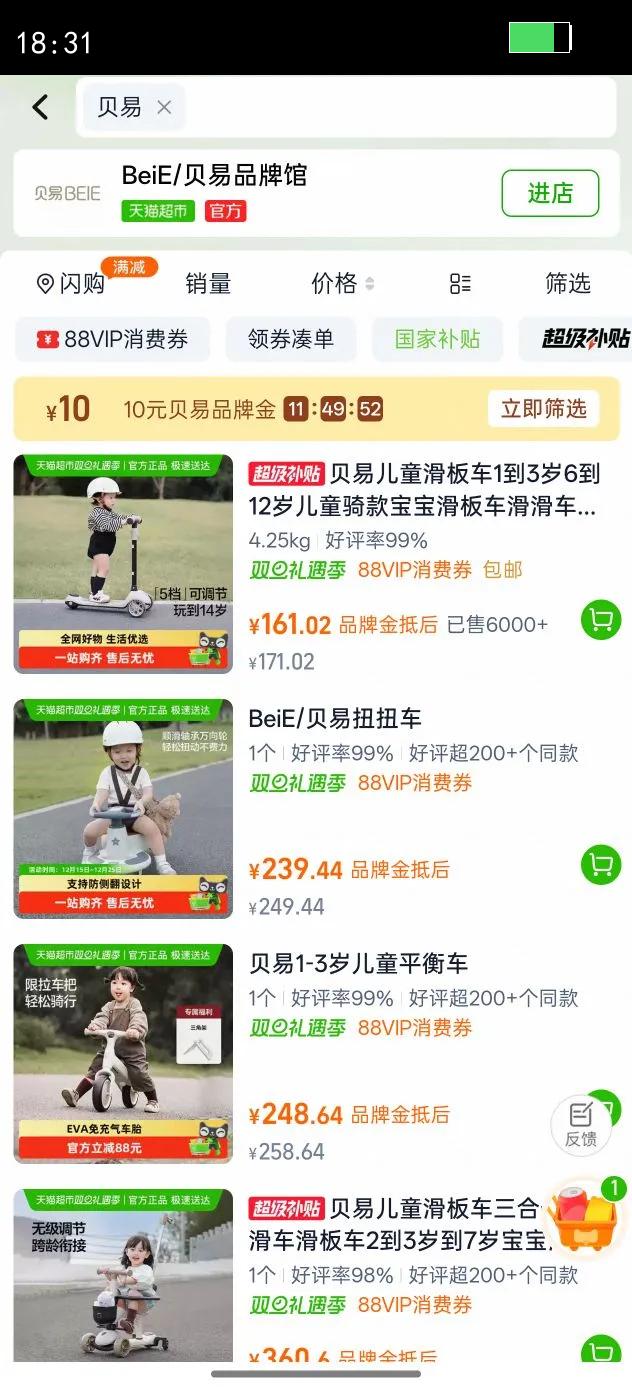
Task: Tap 立即筛选 on the brand coupon banner
Action: 543,408
